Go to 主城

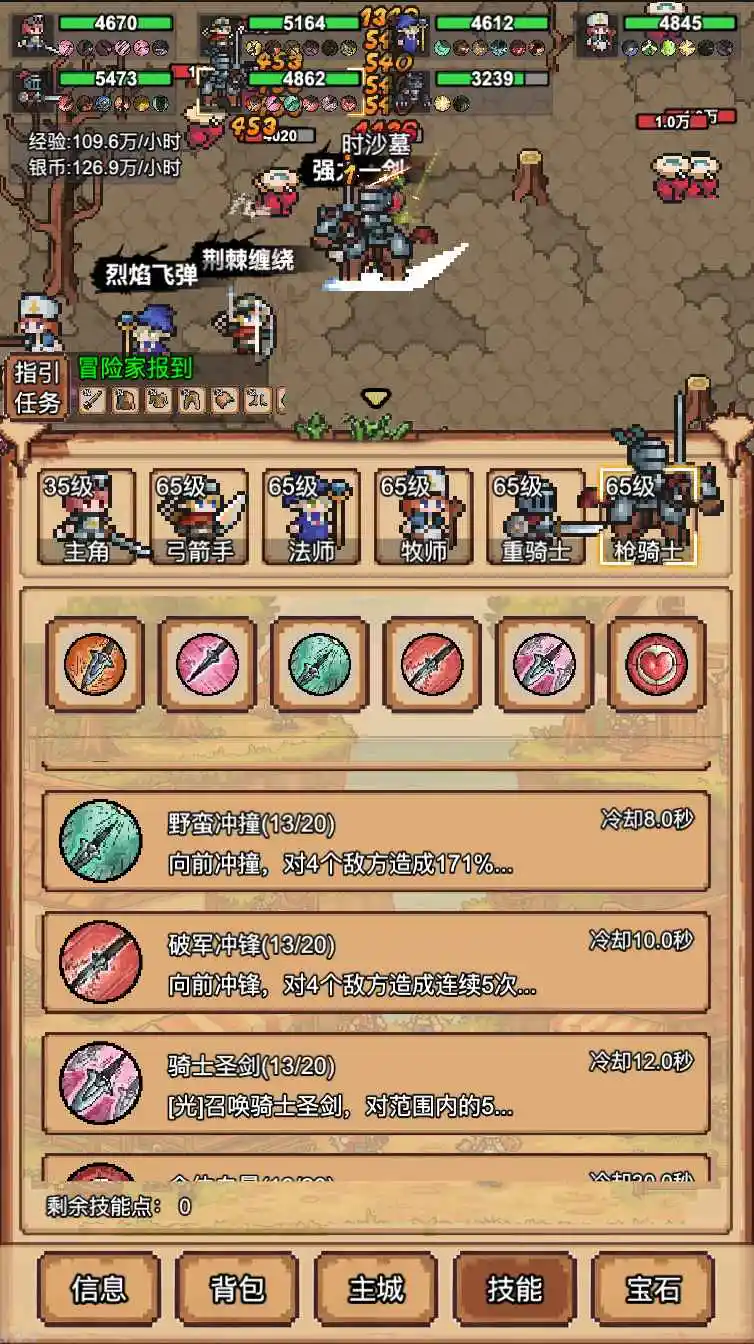point(376,1289)
